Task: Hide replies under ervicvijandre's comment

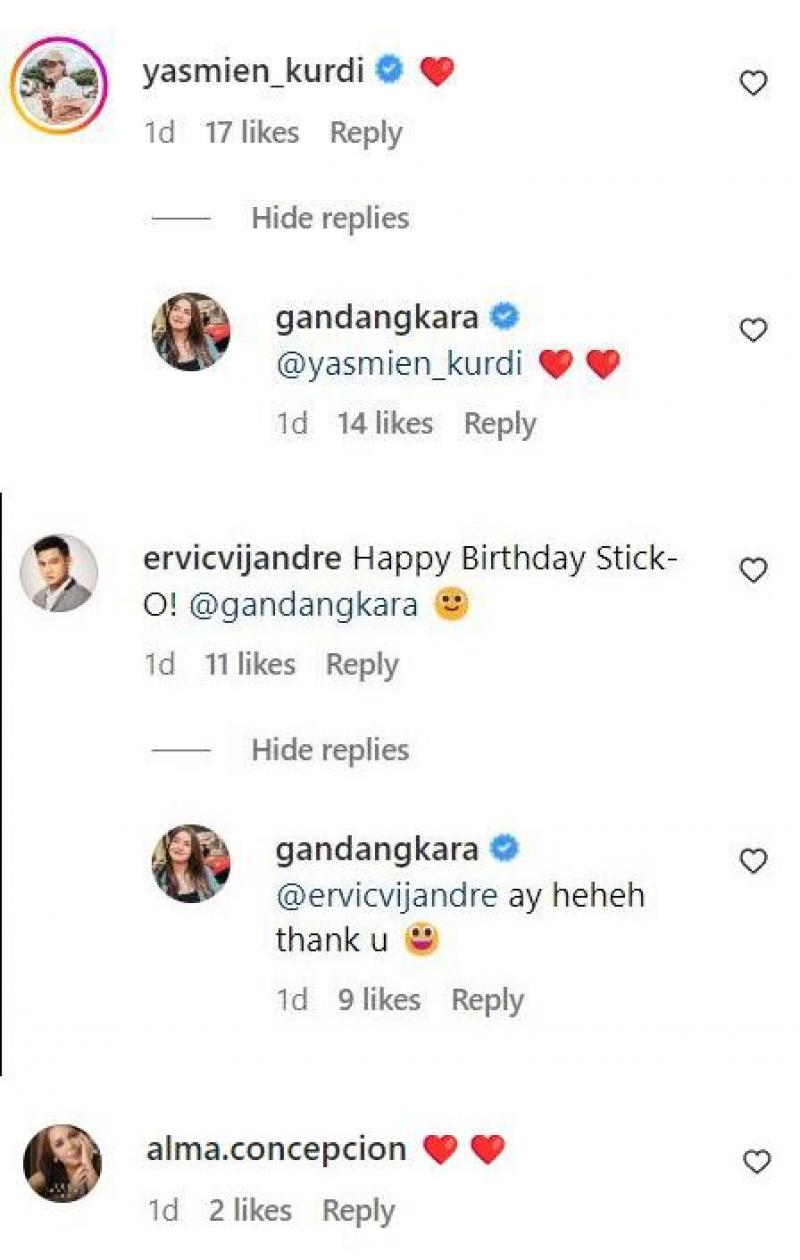Action: click(329, 750)
